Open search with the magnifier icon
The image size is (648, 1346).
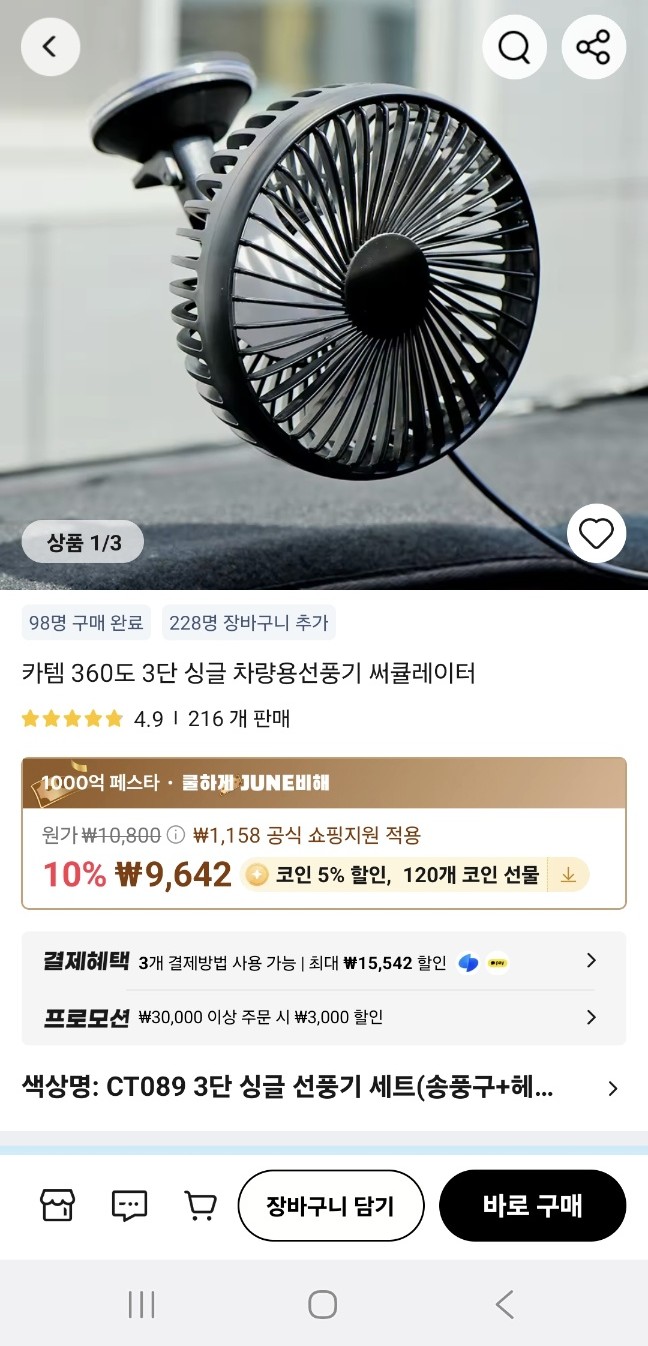point(514,47)
